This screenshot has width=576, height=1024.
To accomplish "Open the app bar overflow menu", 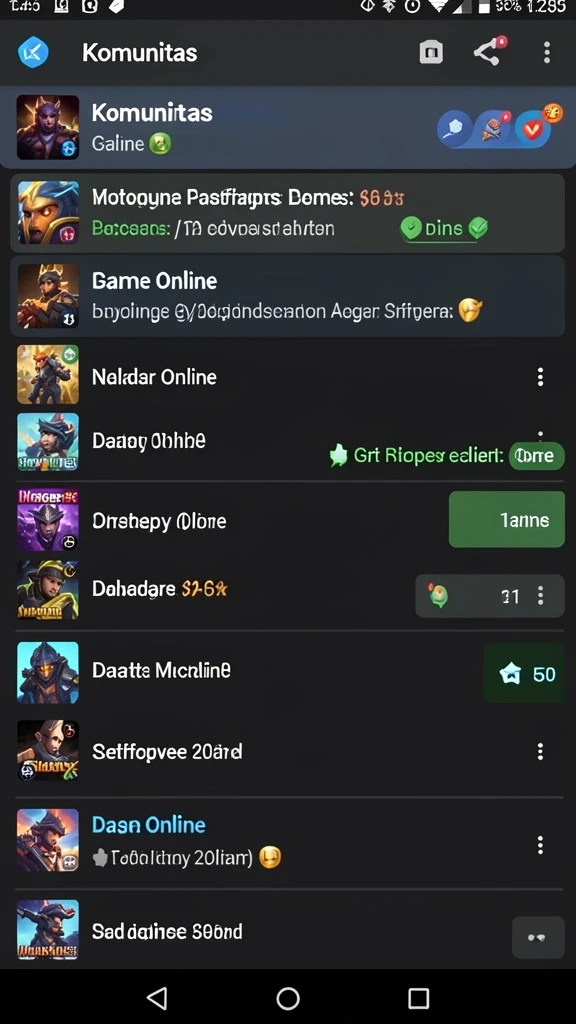I will [547, 52].
